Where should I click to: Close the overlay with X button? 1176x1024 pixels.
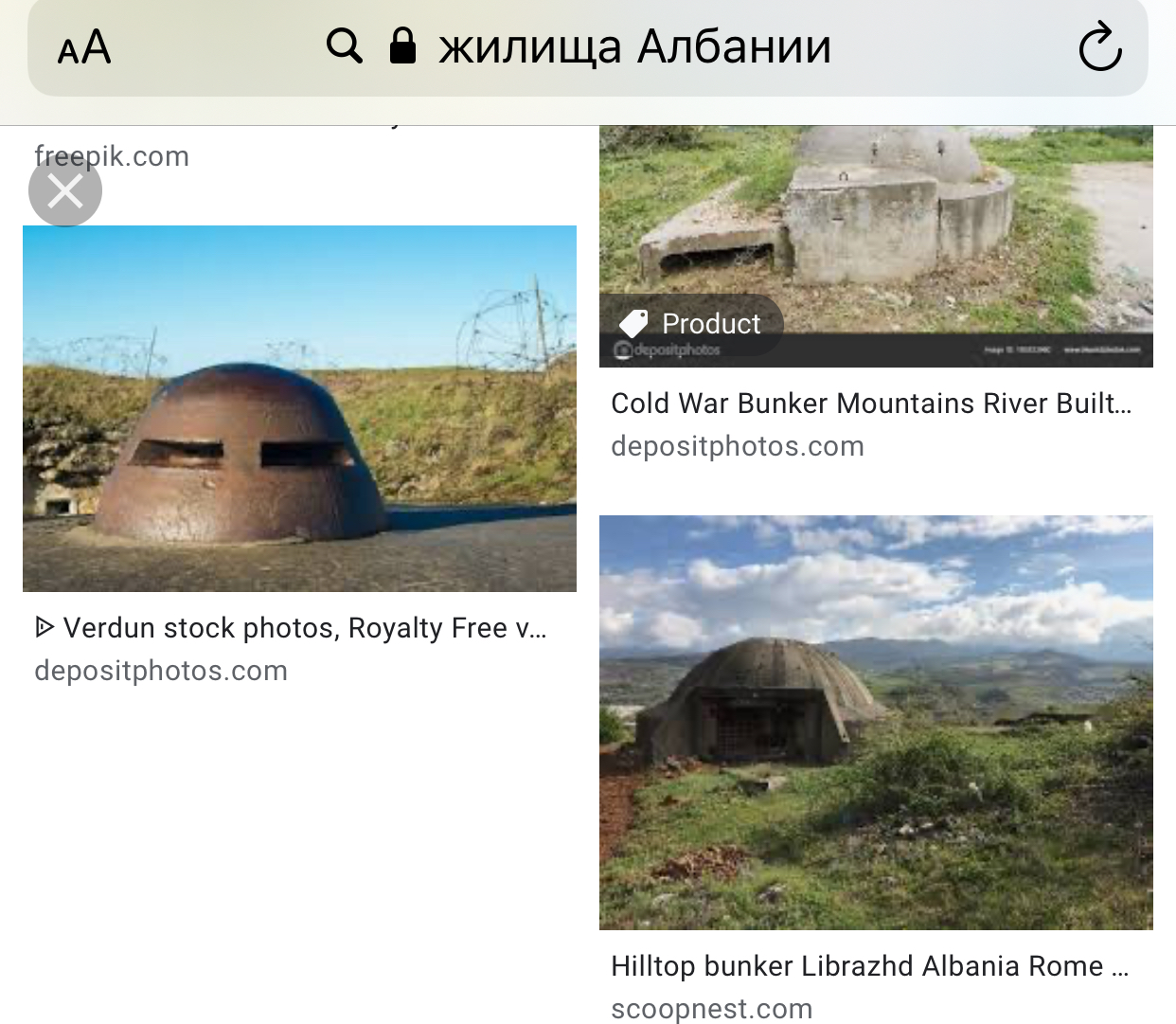[65, 191]
